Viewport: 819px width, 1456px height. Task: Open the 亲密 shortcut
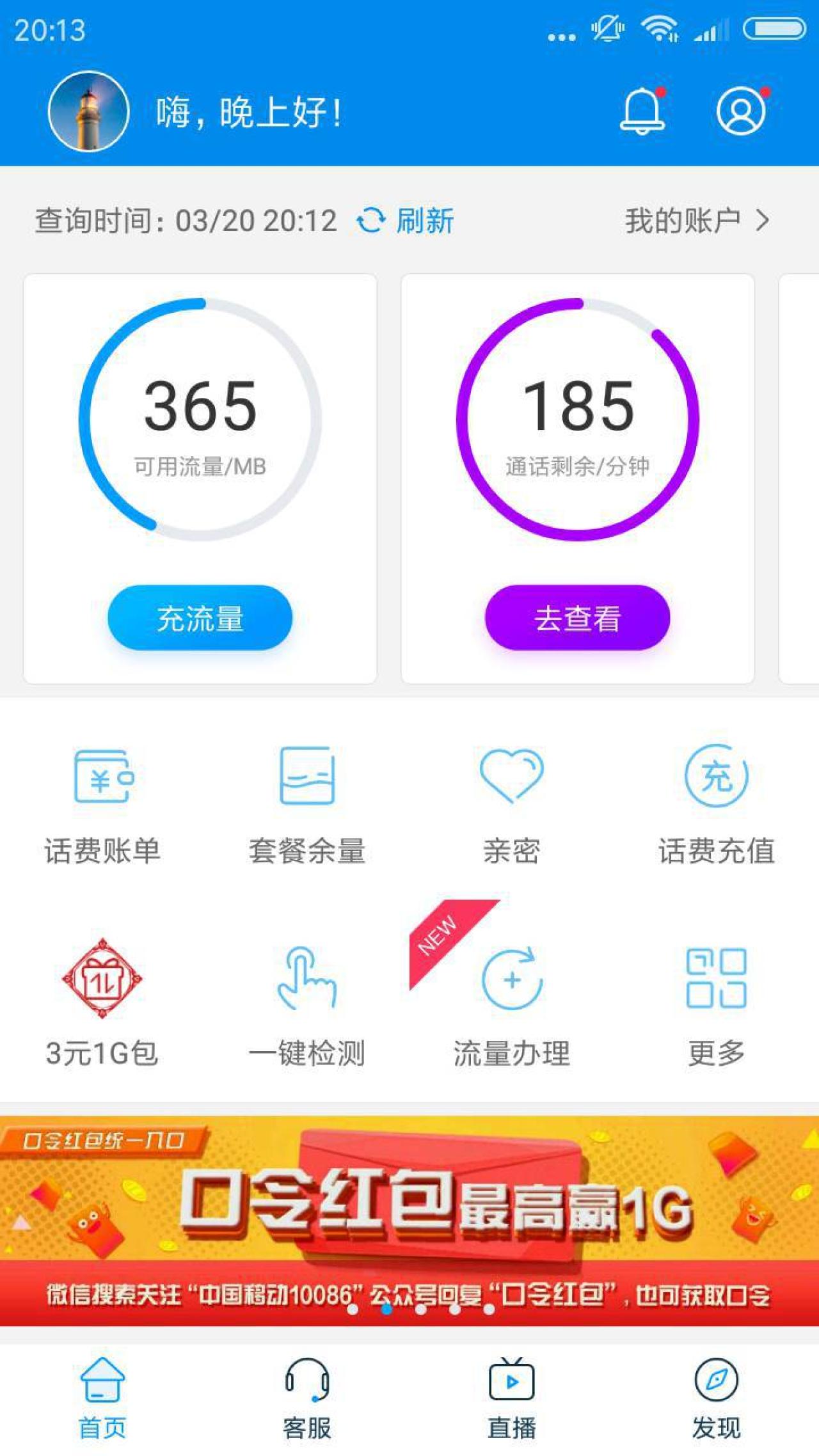[x=511, y=806]
